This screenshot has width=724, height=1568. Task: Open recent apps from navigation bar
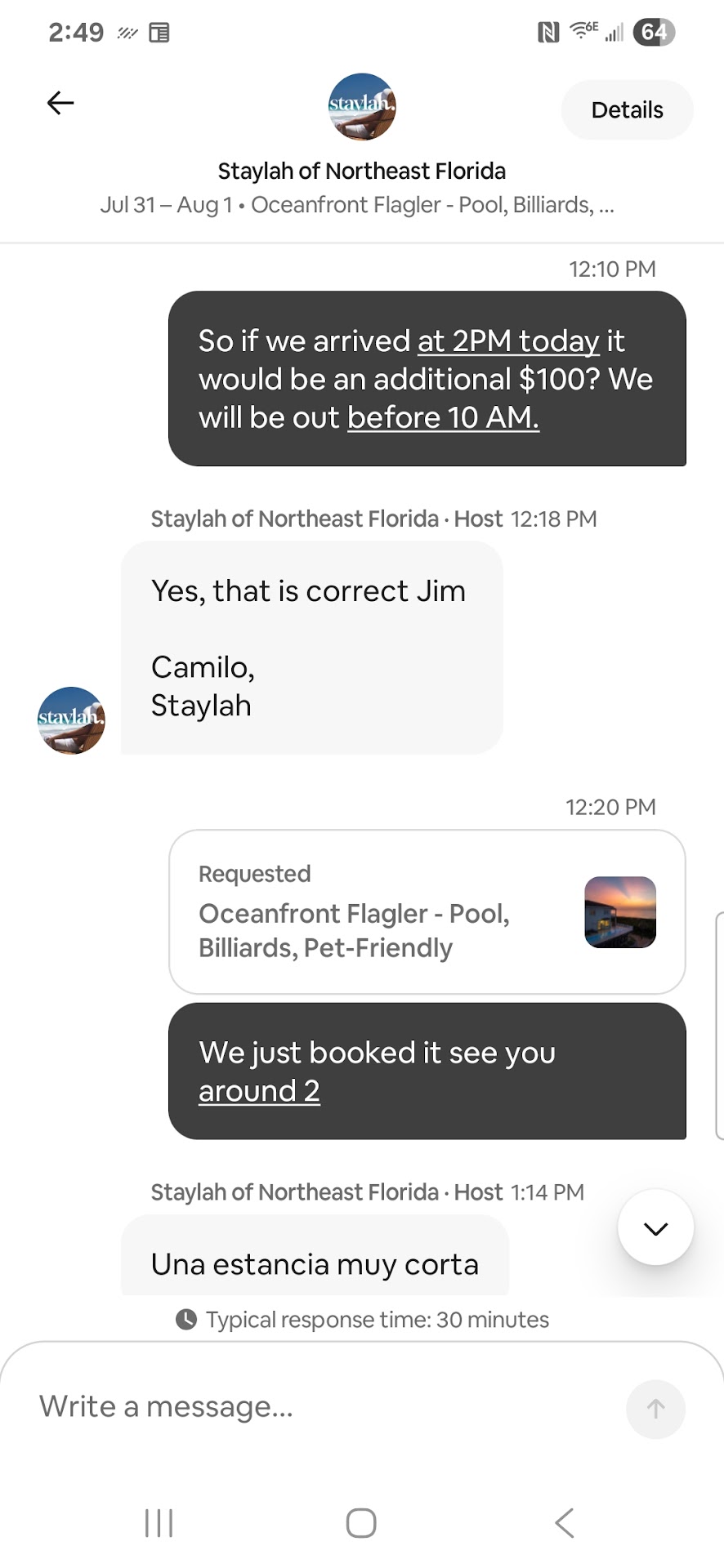click(x=159, y=1523)
